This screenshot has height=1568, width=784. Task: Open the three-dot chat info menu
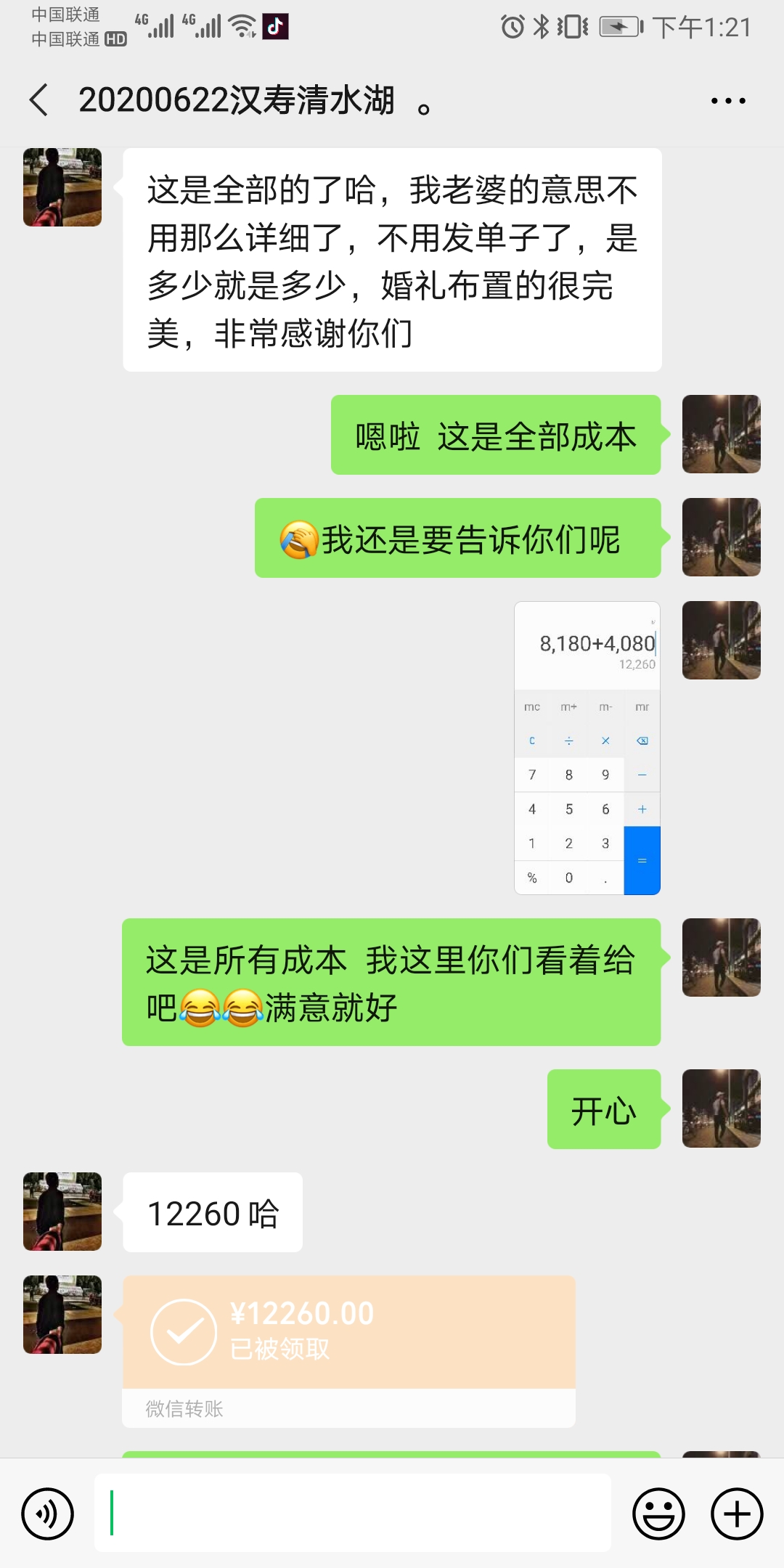(x=728, y=101)
